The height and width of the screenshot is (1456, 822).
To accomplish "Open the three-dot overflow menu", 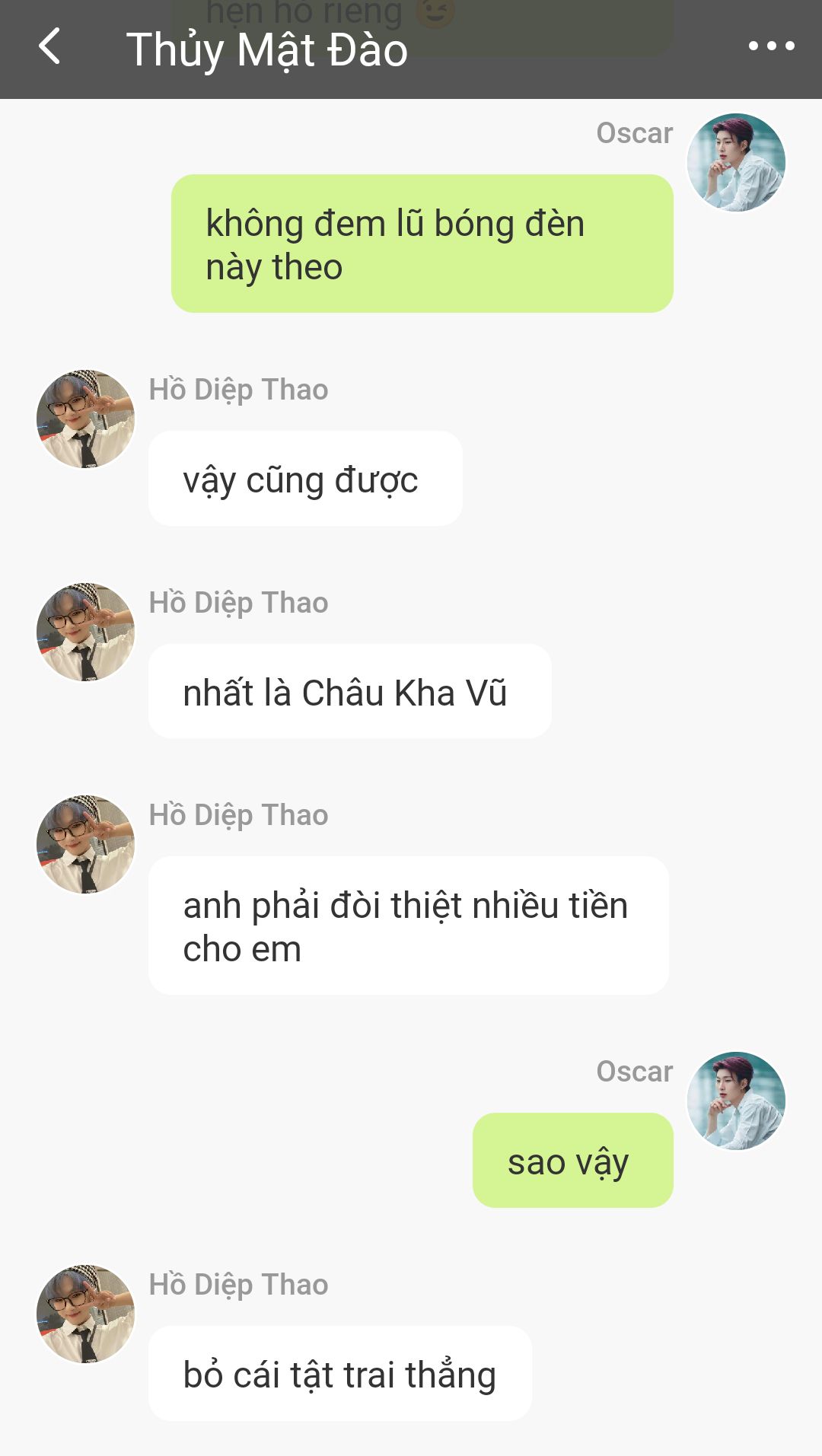I will click(771, 46).
